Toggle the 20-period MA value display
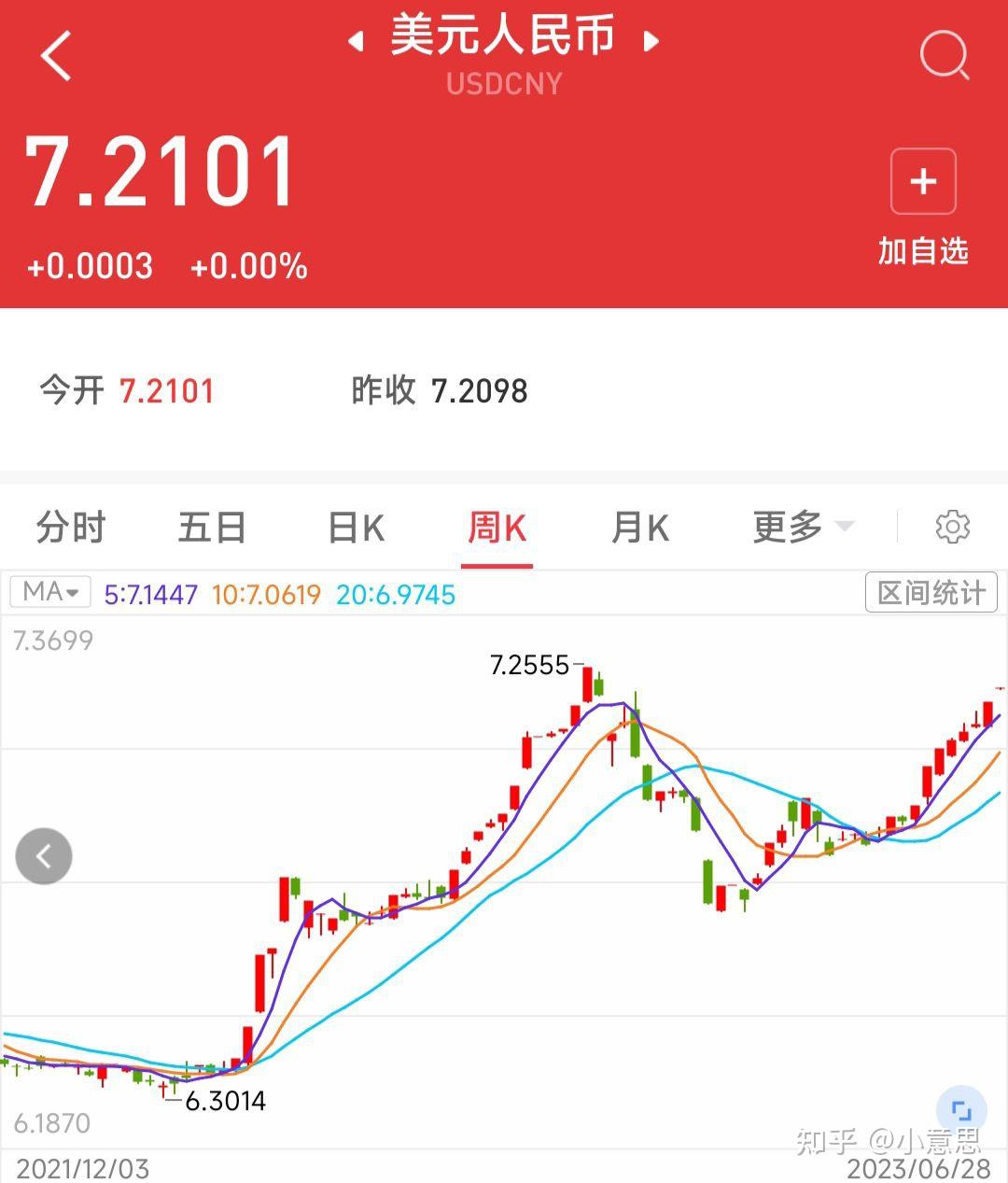This screenshot has width=1008, height=1183. (396, 594)
